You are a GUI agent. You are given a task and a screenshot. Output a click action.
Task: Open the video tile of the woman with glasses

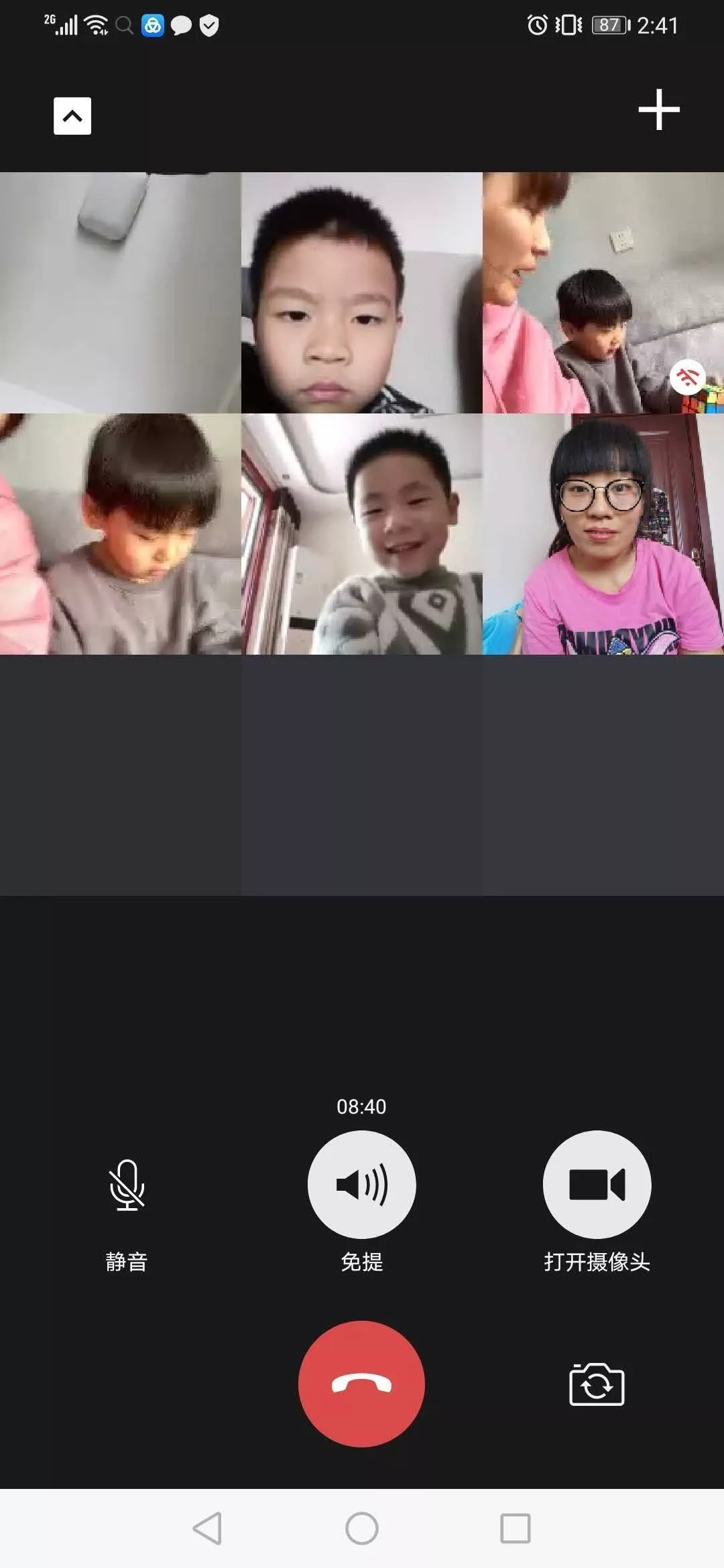tap(603, 534)
